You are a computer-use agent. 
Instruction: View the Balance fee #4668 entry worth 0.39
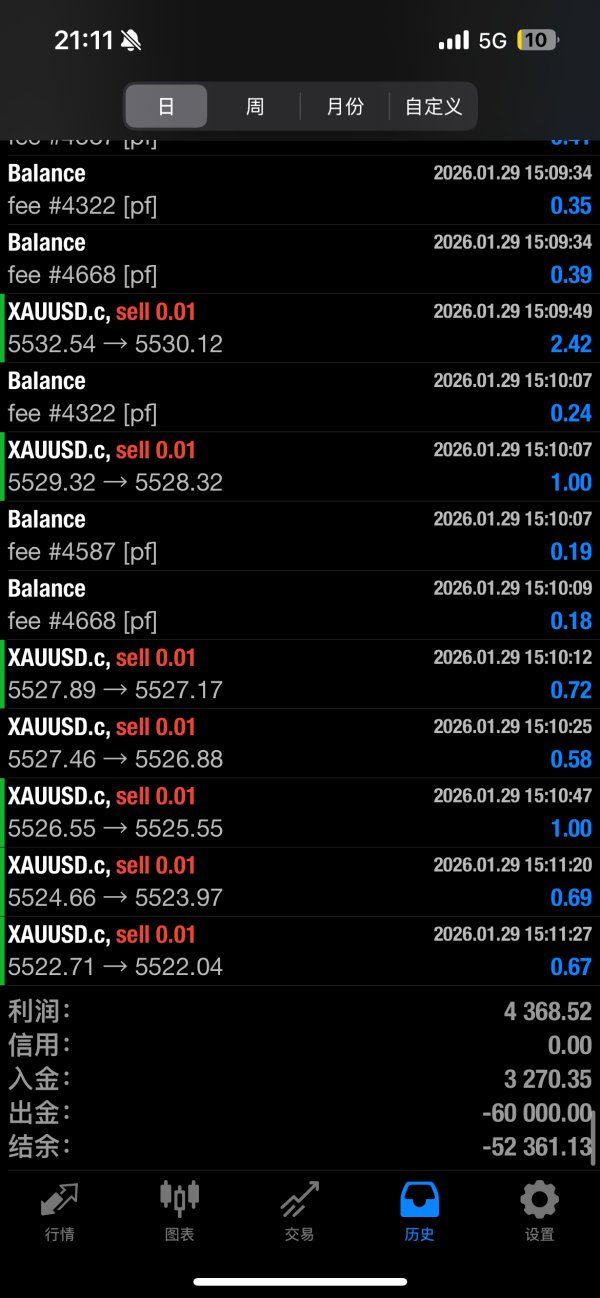coord(300,258)
